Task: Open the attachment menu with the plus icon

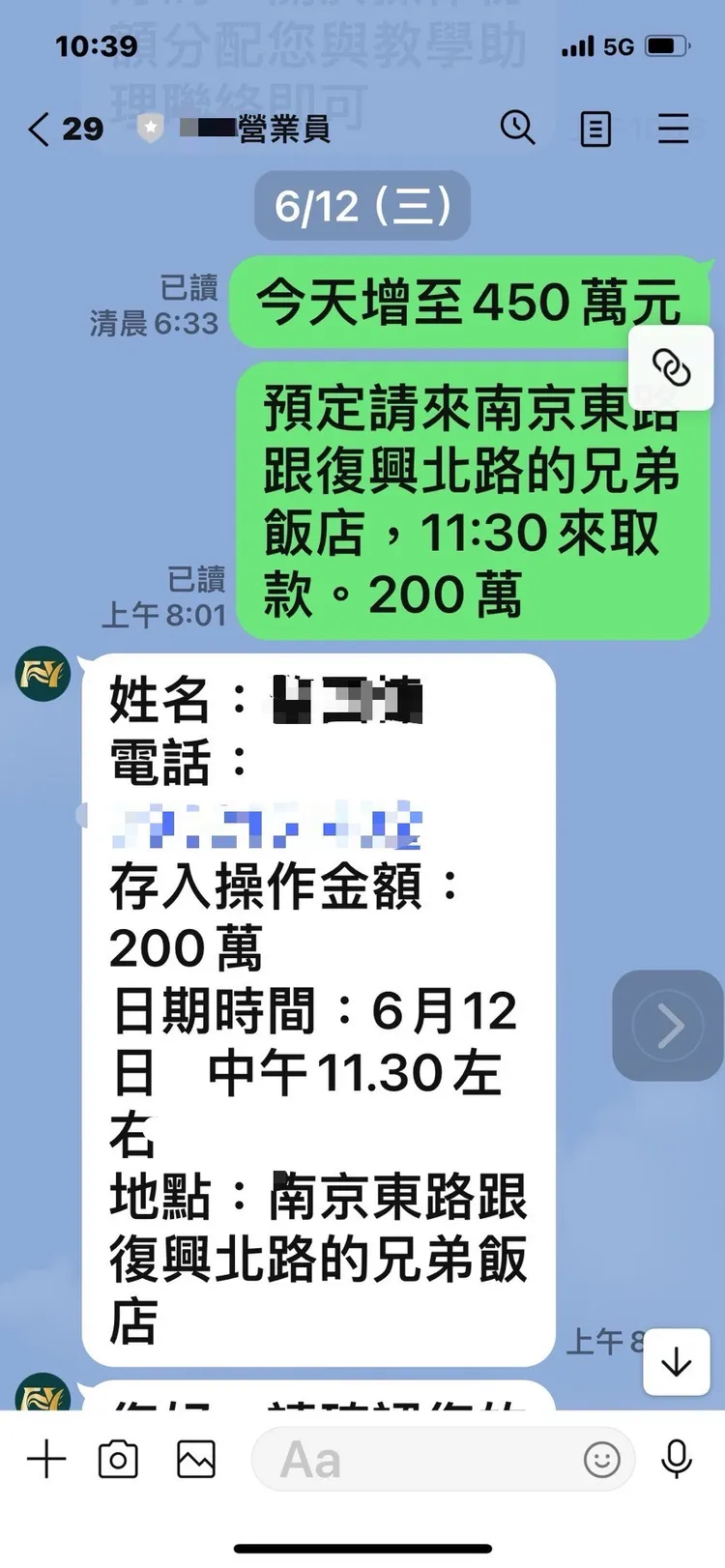Action: tap(45, 1460)
